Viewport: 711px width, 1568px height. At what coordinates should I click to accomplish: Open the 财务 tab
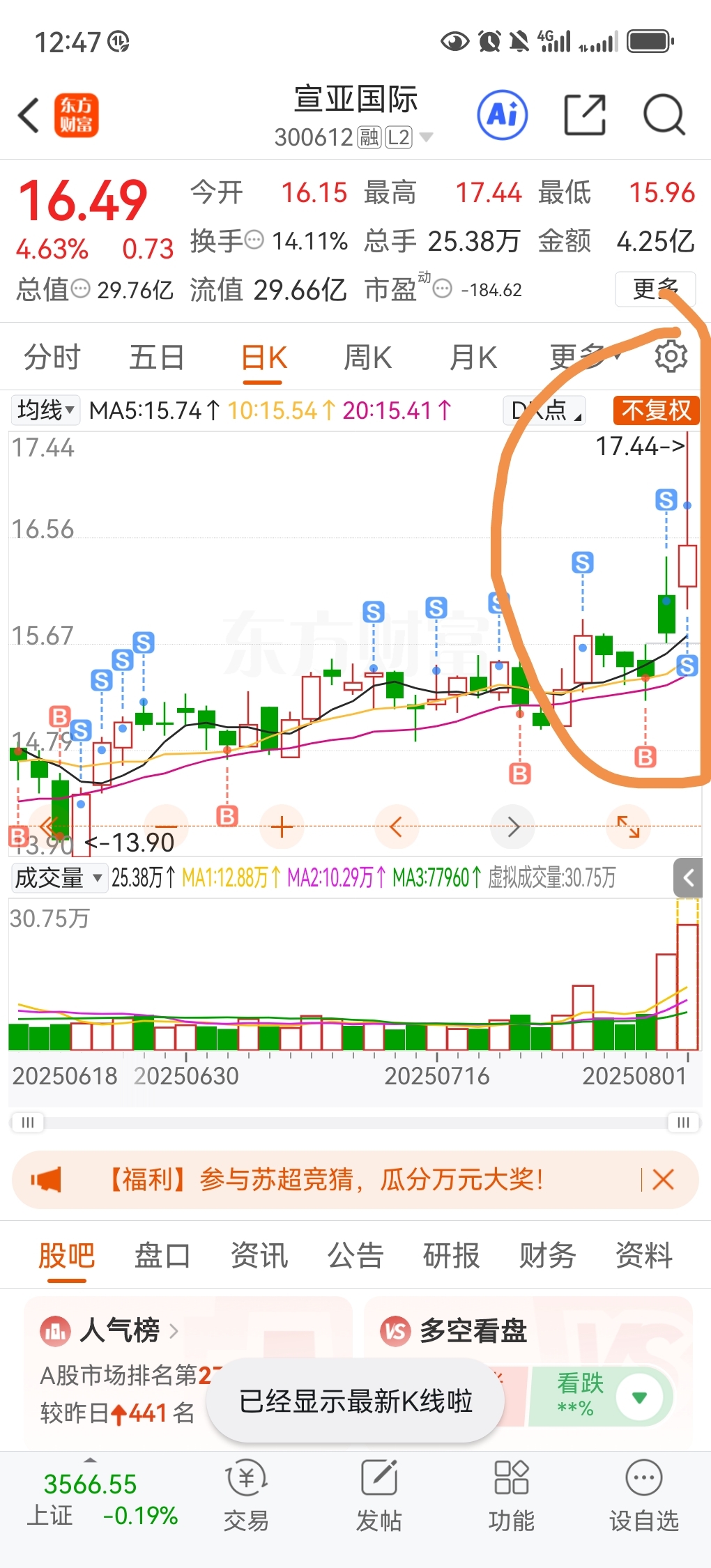(548, 1256)
